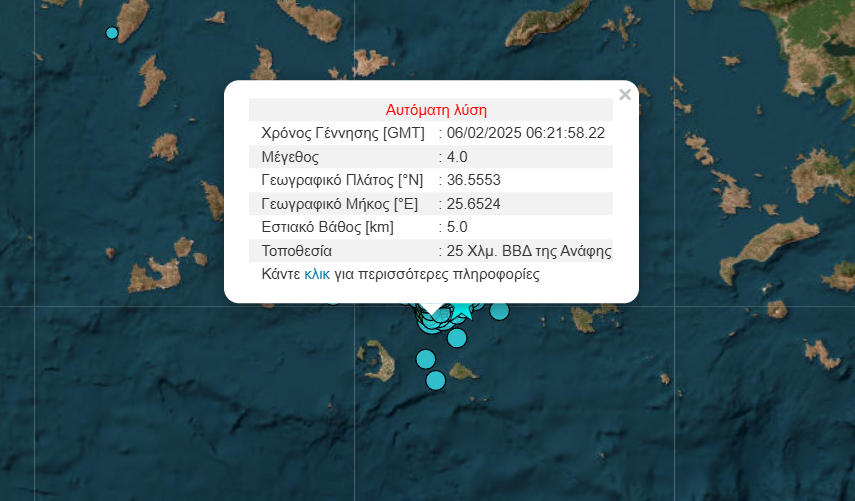Close the earthquake info popup
This screenshot has height=501, width=855.
click(625, 95)
